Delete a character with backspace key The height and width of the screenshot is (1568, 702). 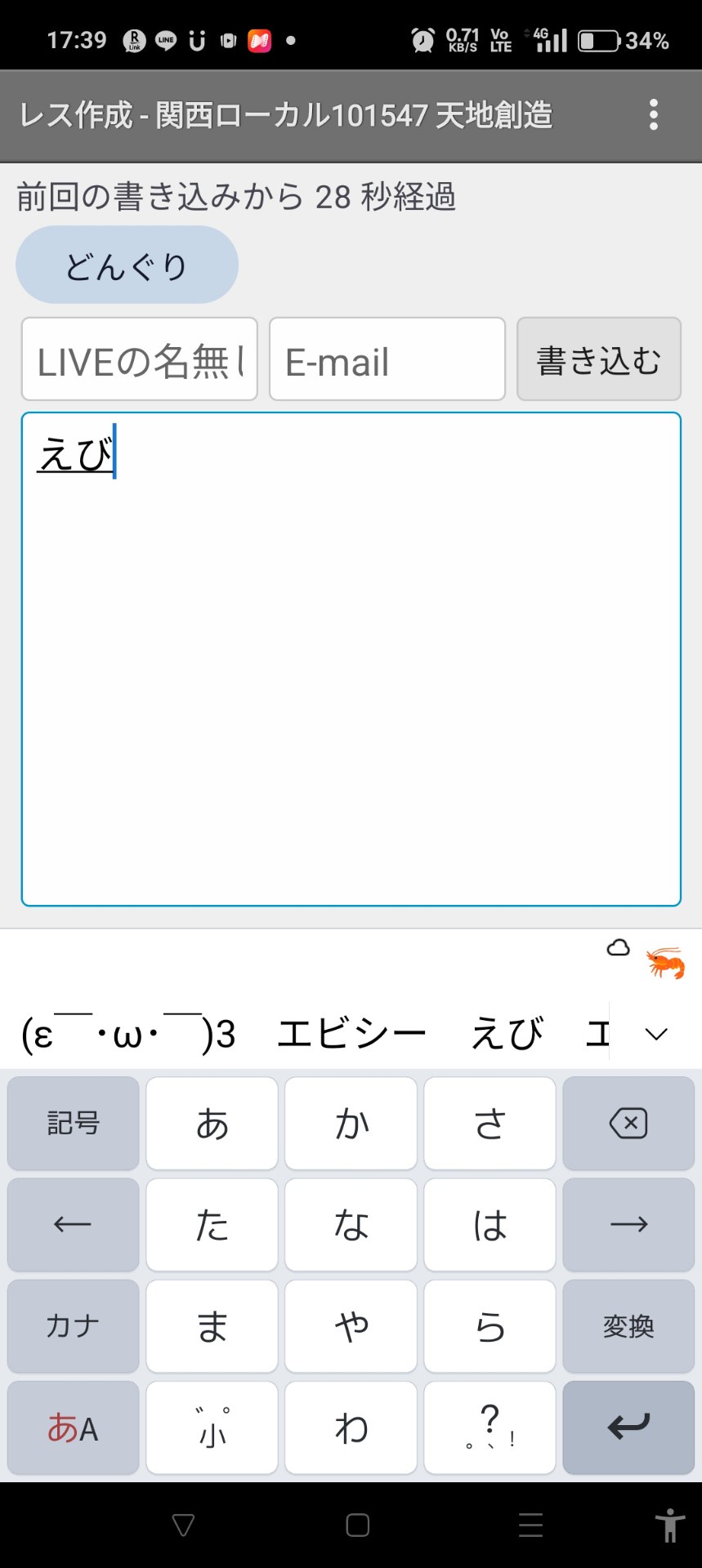tap(628, 1124)
